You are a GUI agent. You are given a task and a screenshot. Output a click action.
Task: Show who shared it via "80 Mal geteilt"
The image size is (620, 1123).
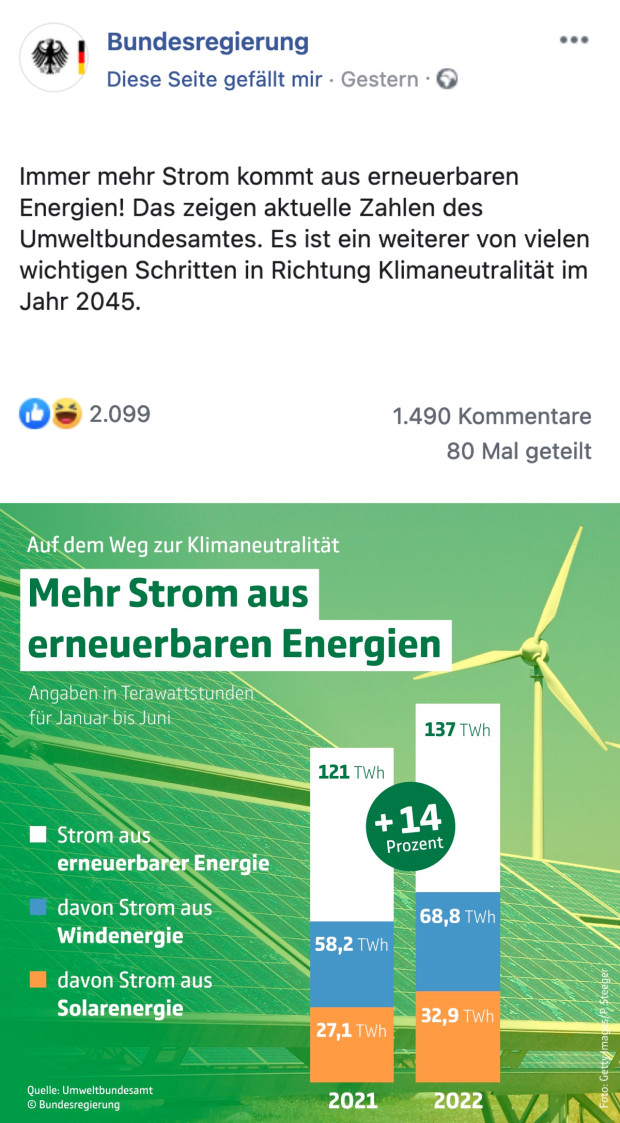click(518, 452)
